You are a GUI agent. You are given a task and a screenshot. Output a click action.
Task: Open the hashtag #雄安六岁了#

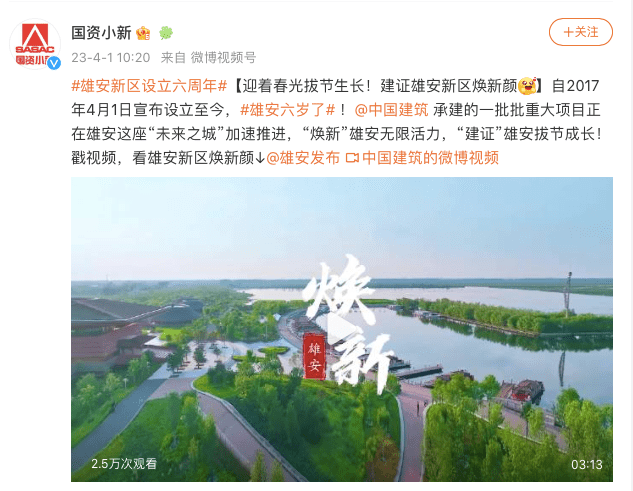coord(289,108)
